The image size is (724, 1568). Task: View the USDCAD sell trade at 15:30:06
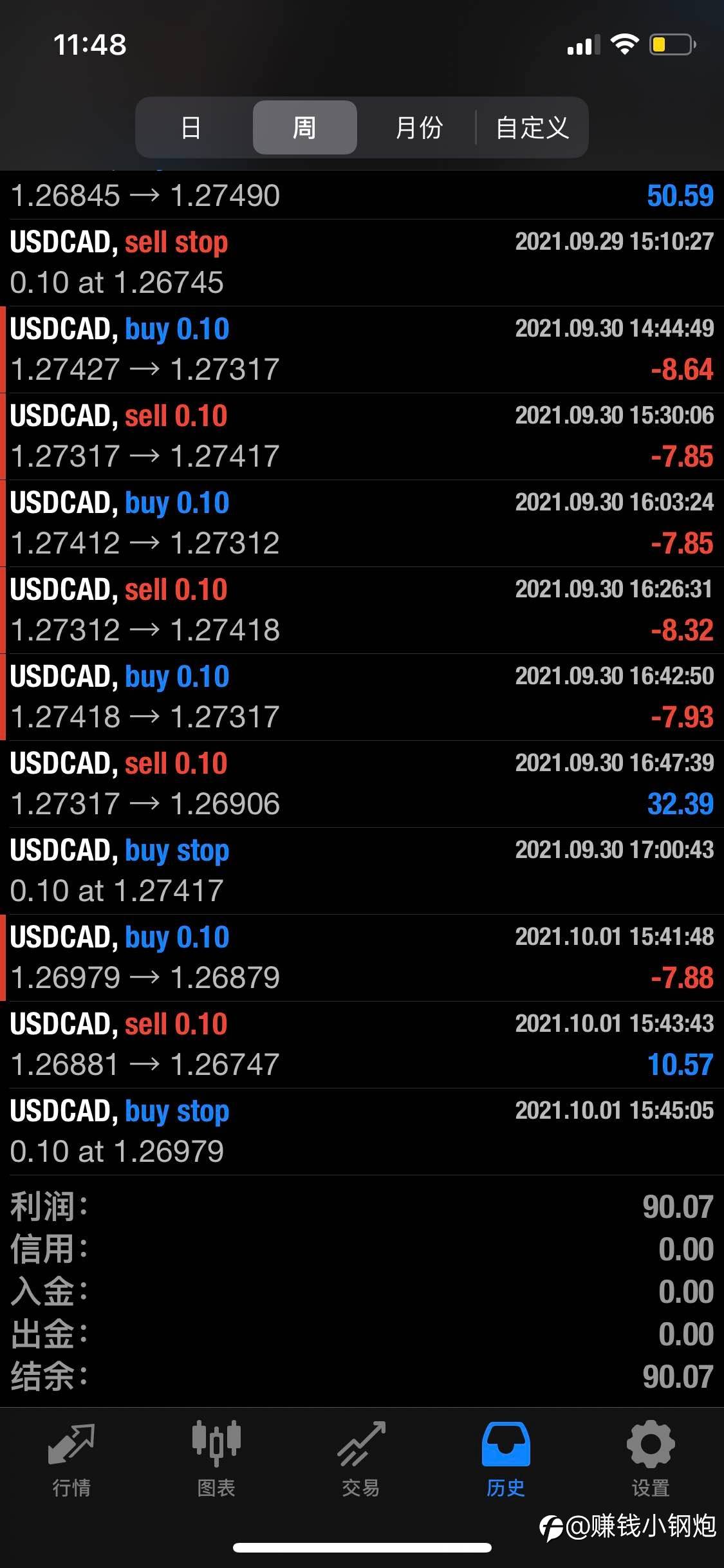[x=362, y=436]
